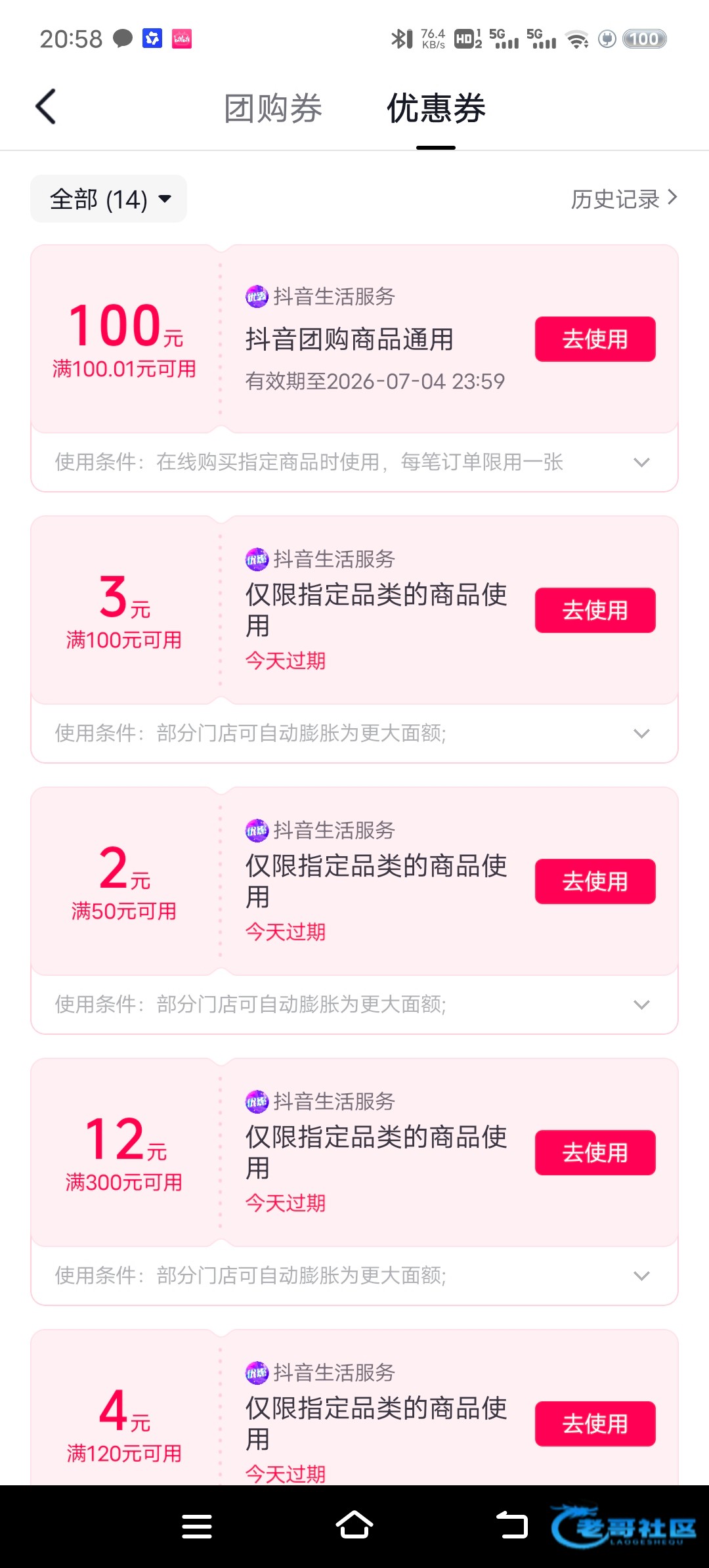Screen dimensions: 709x1568
Task: Use the 12元 满300元可用 coupon
Action: (x=595, y=1153)
